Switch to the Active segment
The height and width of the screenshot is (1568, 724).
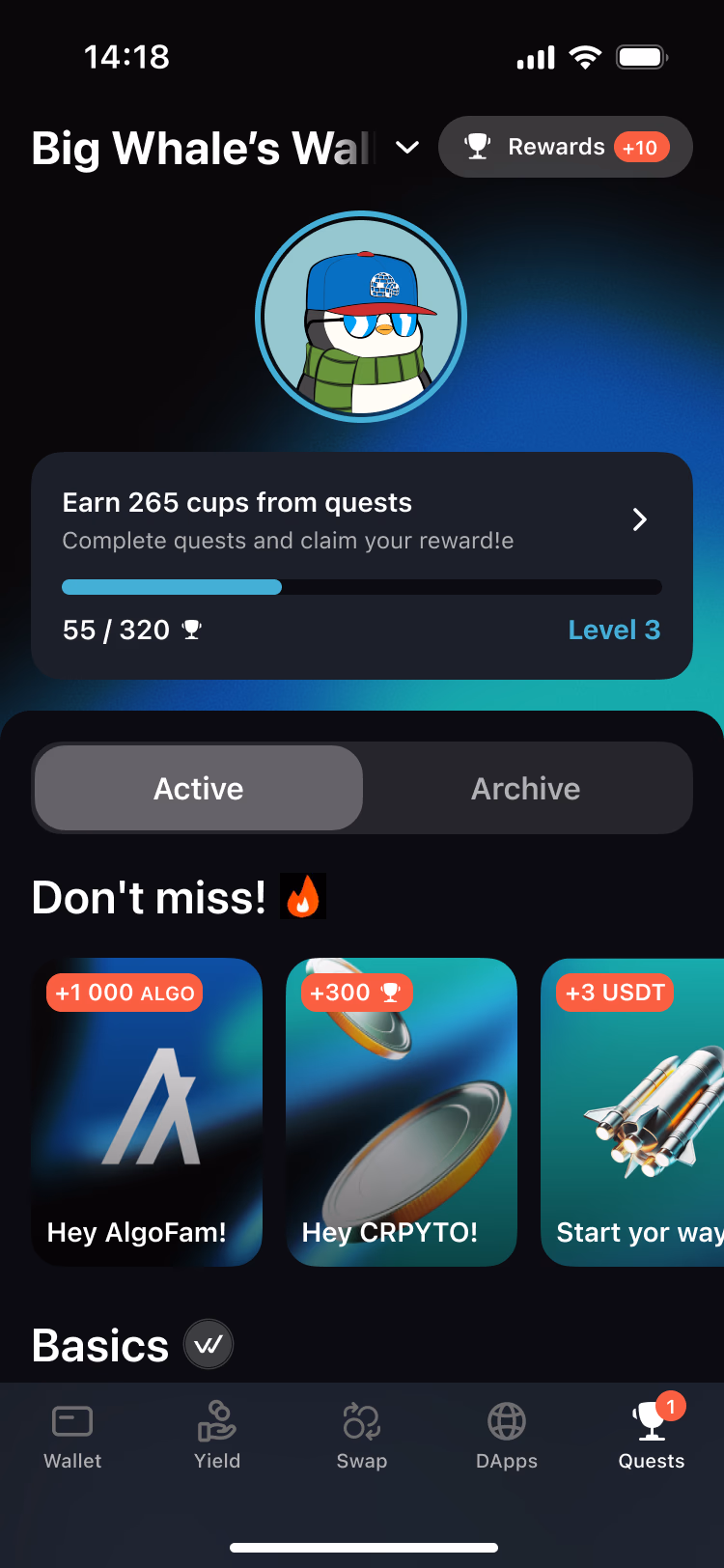click(x=199, y=788)
